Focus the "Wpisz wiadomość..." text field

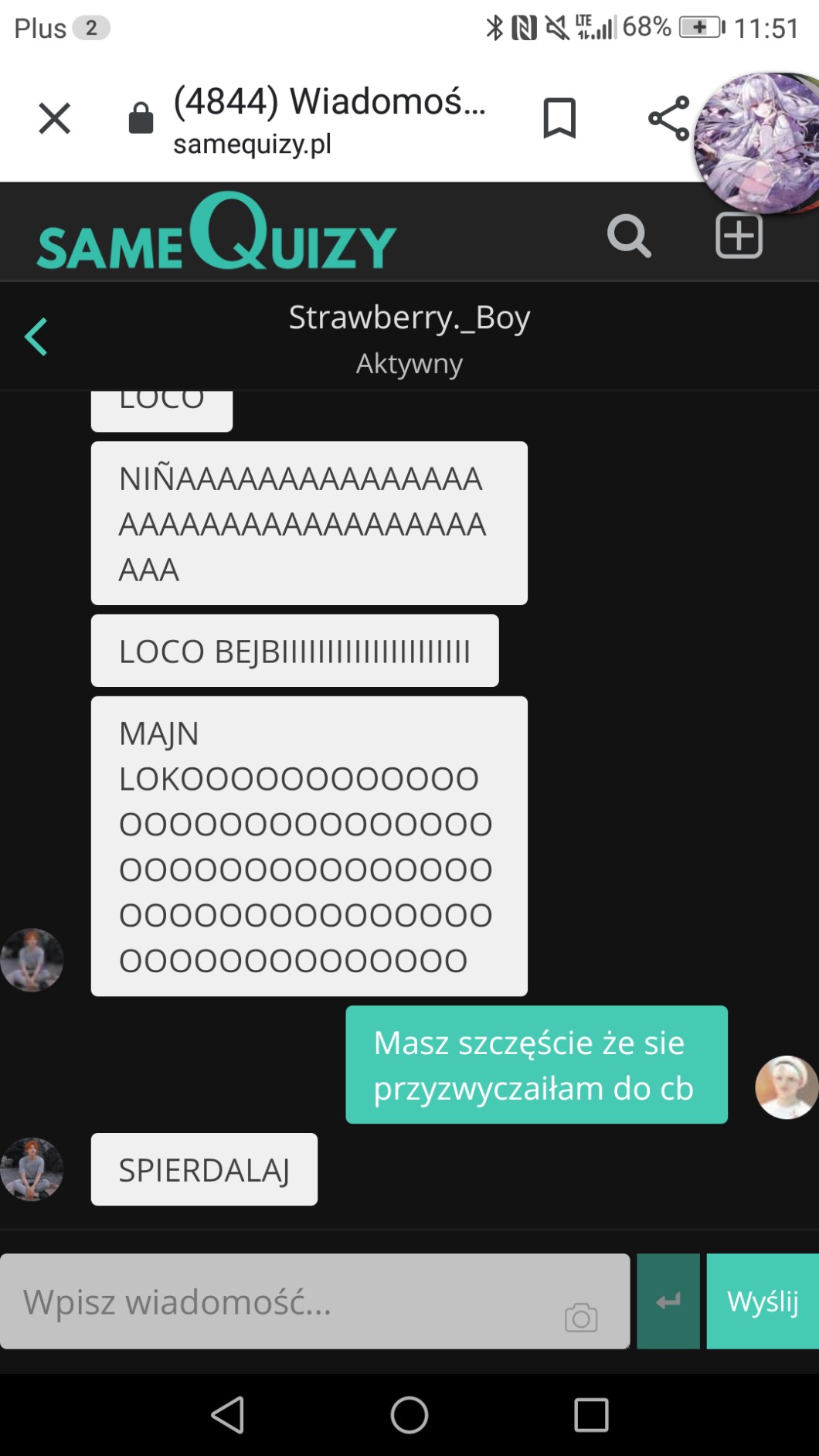click(286, 1301)
